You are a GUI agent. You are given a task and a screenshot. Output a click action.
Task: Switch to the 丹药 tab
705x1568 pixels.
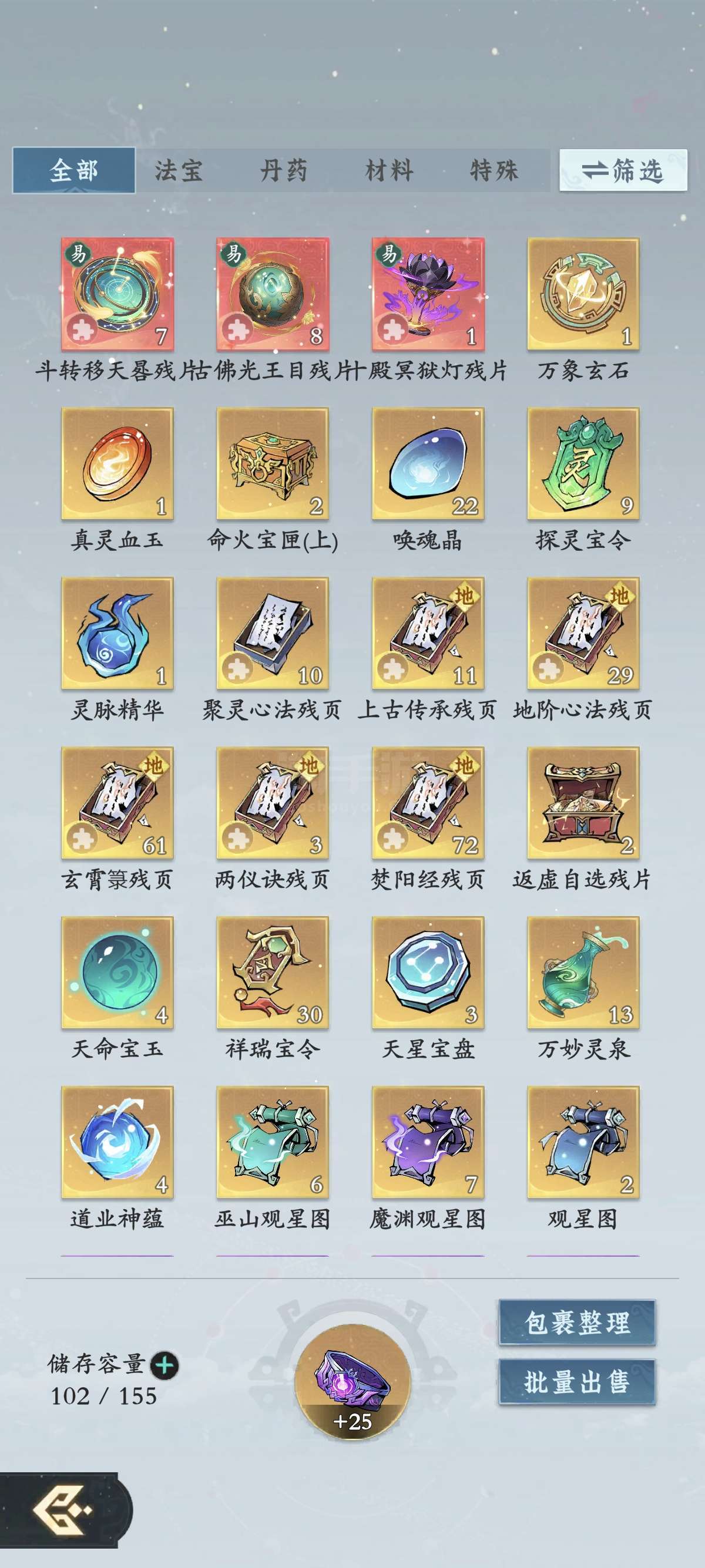284,170
